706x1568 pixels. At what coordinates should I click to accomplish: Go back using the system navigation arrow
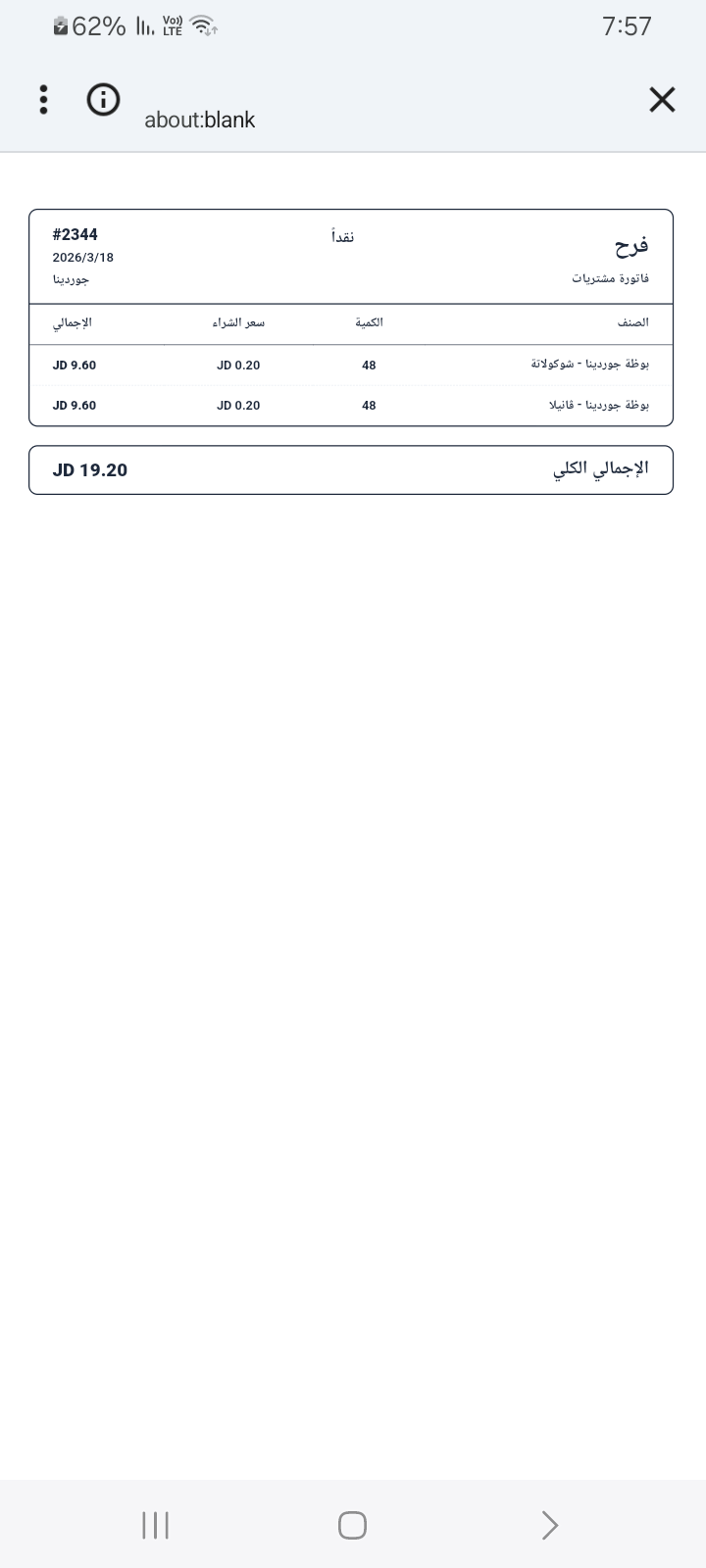pos(550,1525)
